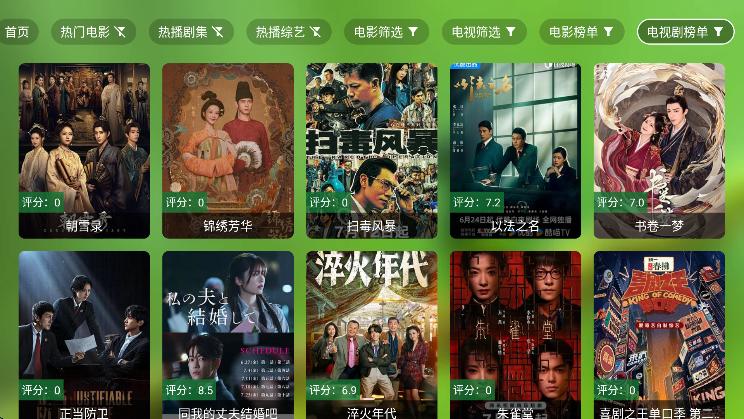Open the 电影筛选 filter

click(386, 32)
